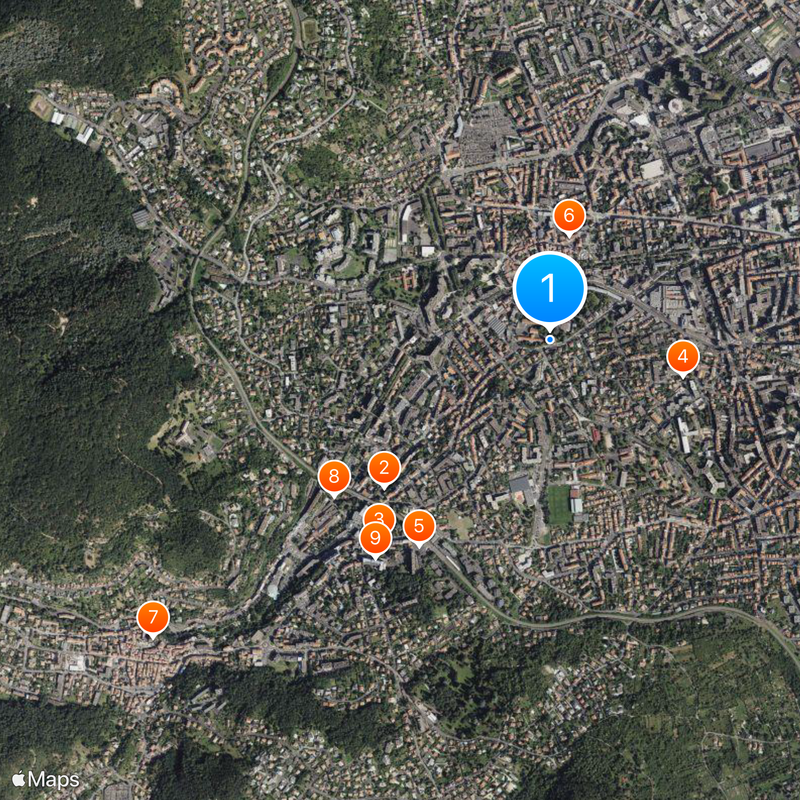Tap the orange pin numbered 6
Screen dimensions: 800x800
tap(569, 215)
